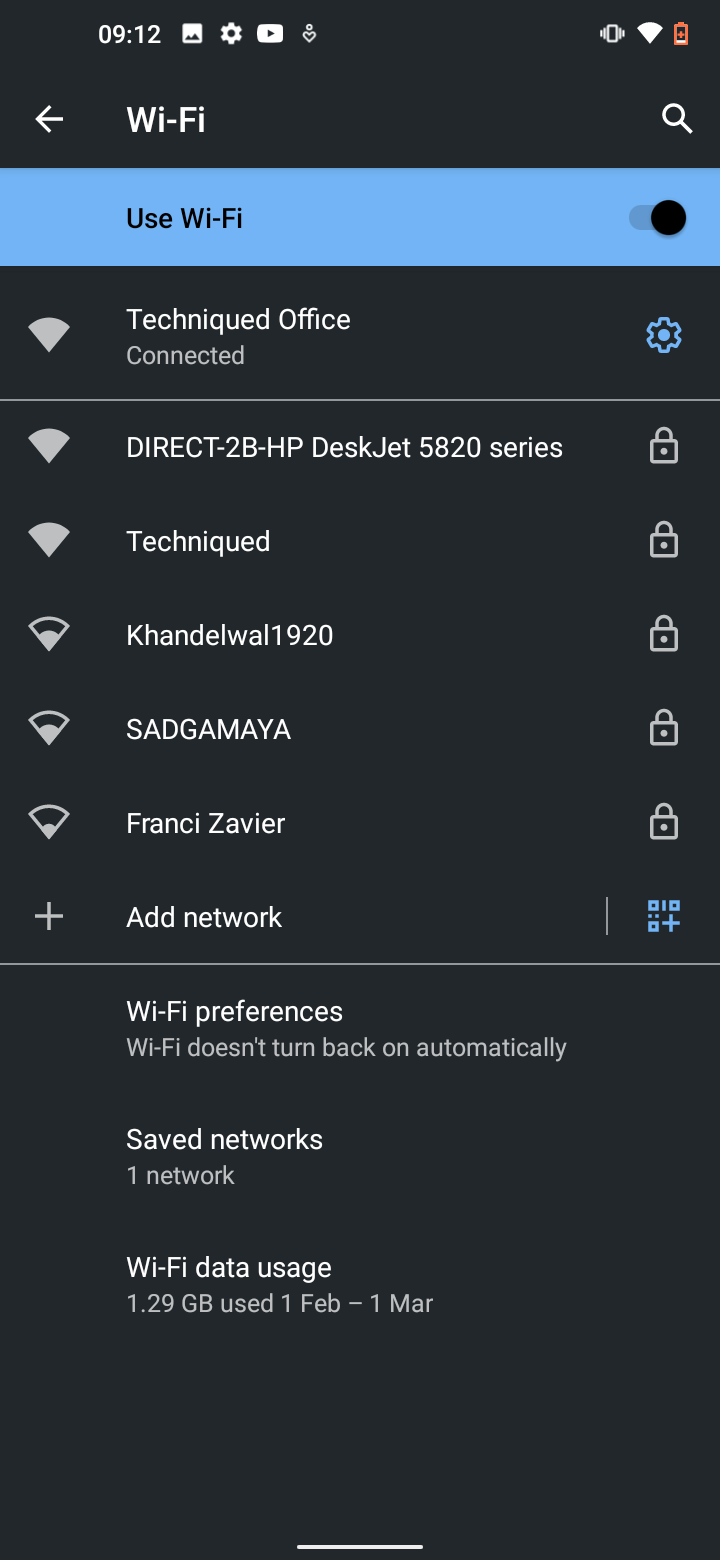The height and width of the screenshot is (1560, 720).
Task: View Saved networks
Action: 360,1156
